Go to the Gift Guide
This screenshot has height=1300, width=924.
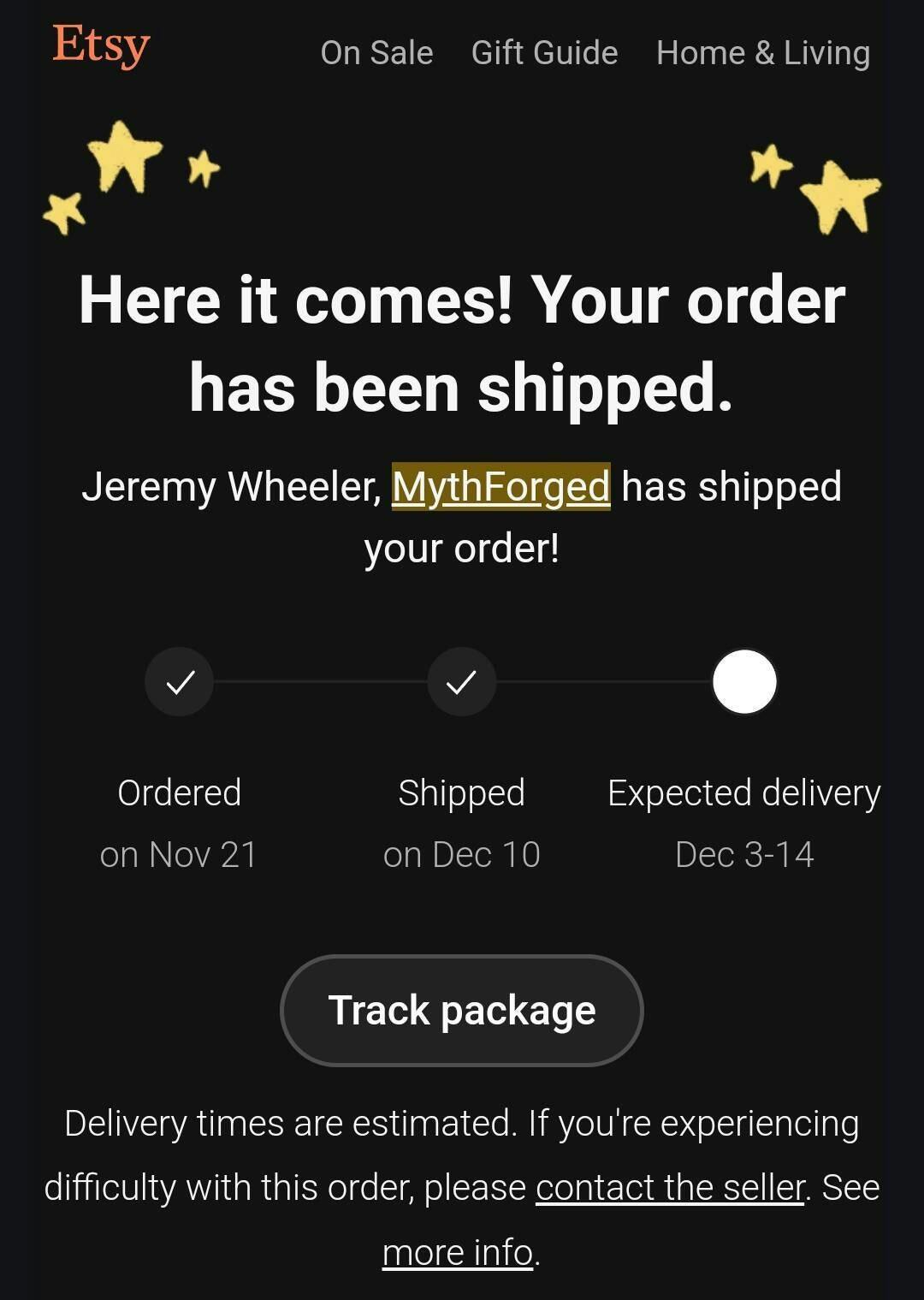pos(544,53)
